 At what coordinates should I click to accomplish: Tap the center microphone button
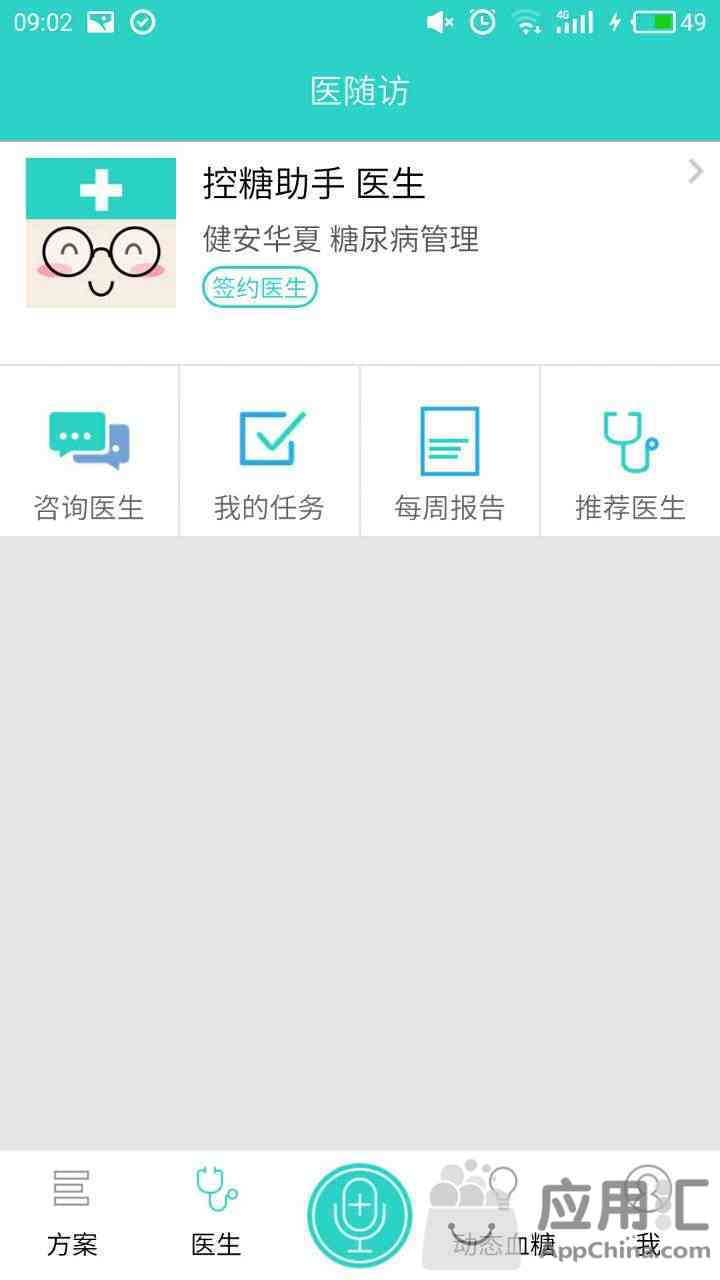360,1215
